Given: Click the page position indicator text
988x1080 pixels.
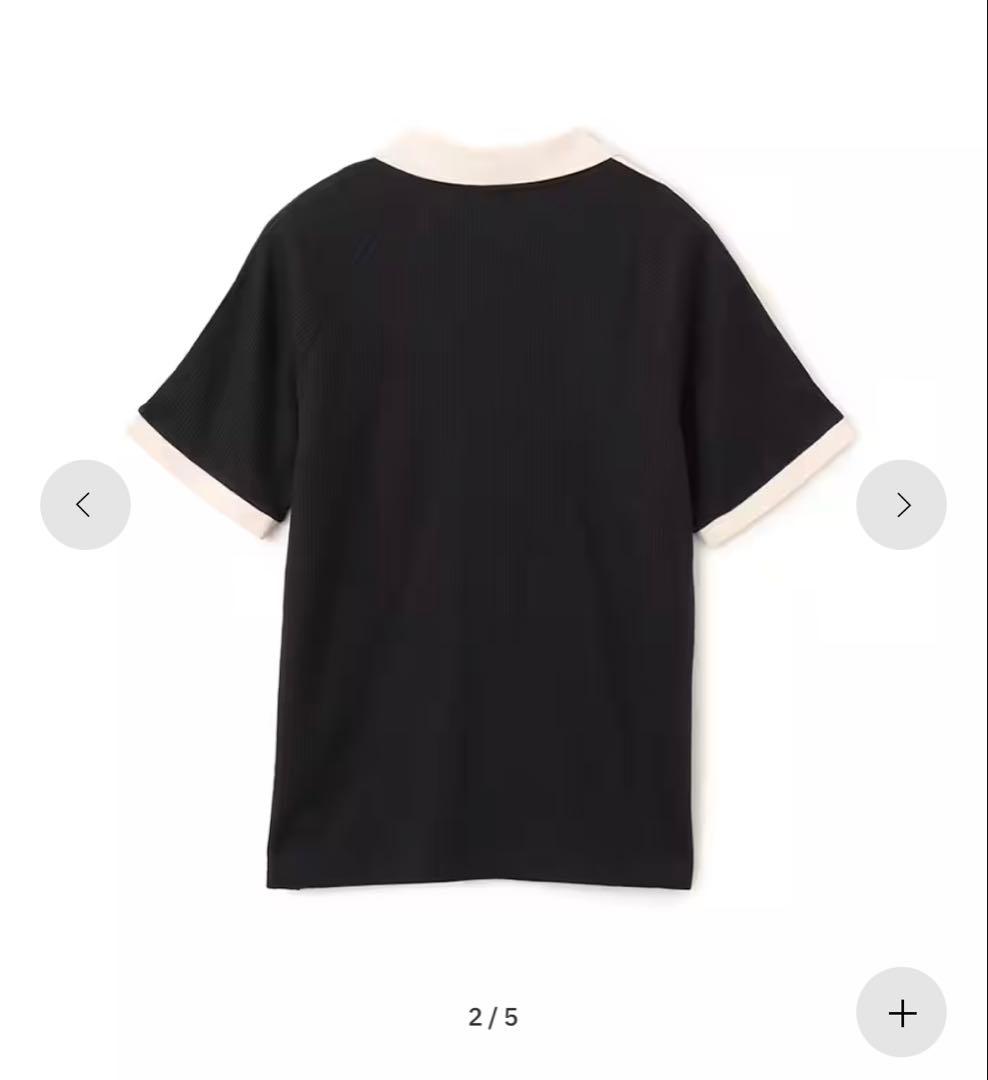Looking at the screenshot, I should point(494,1016).
